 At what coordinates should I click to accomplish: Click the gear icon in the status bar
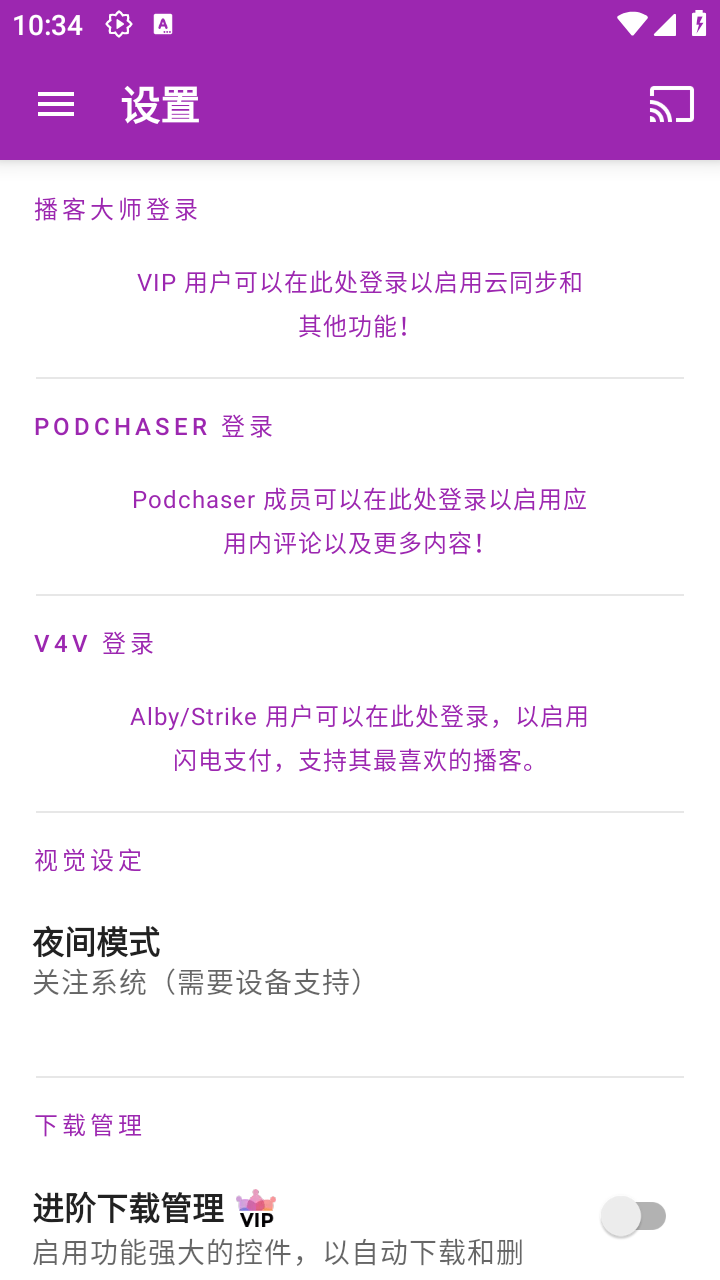click(x=118, y=25)
